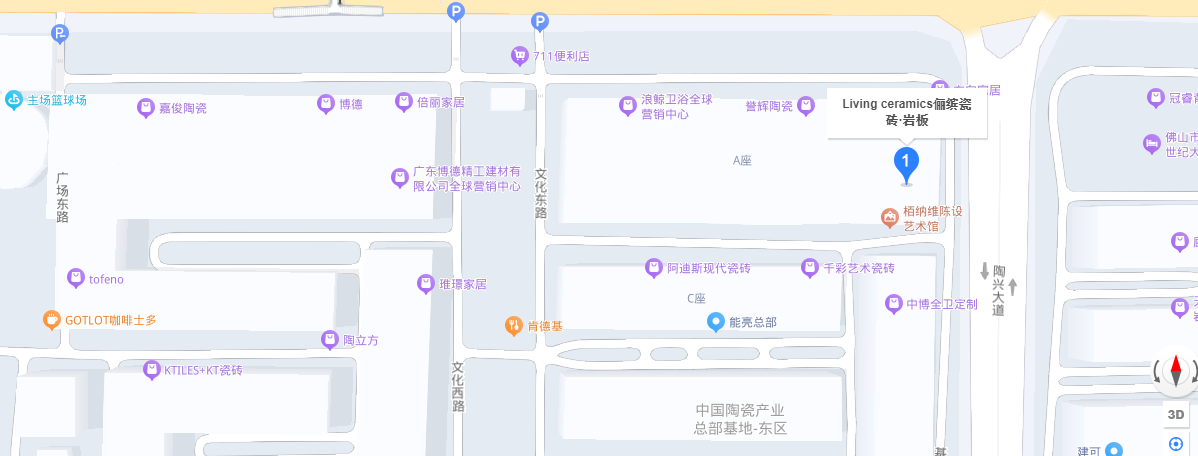Open the 阿迪斯现代瓷砖 shop marker
Image resolution: width=1198 pixels, height=456 pixels.
click(x=654, y=268)
